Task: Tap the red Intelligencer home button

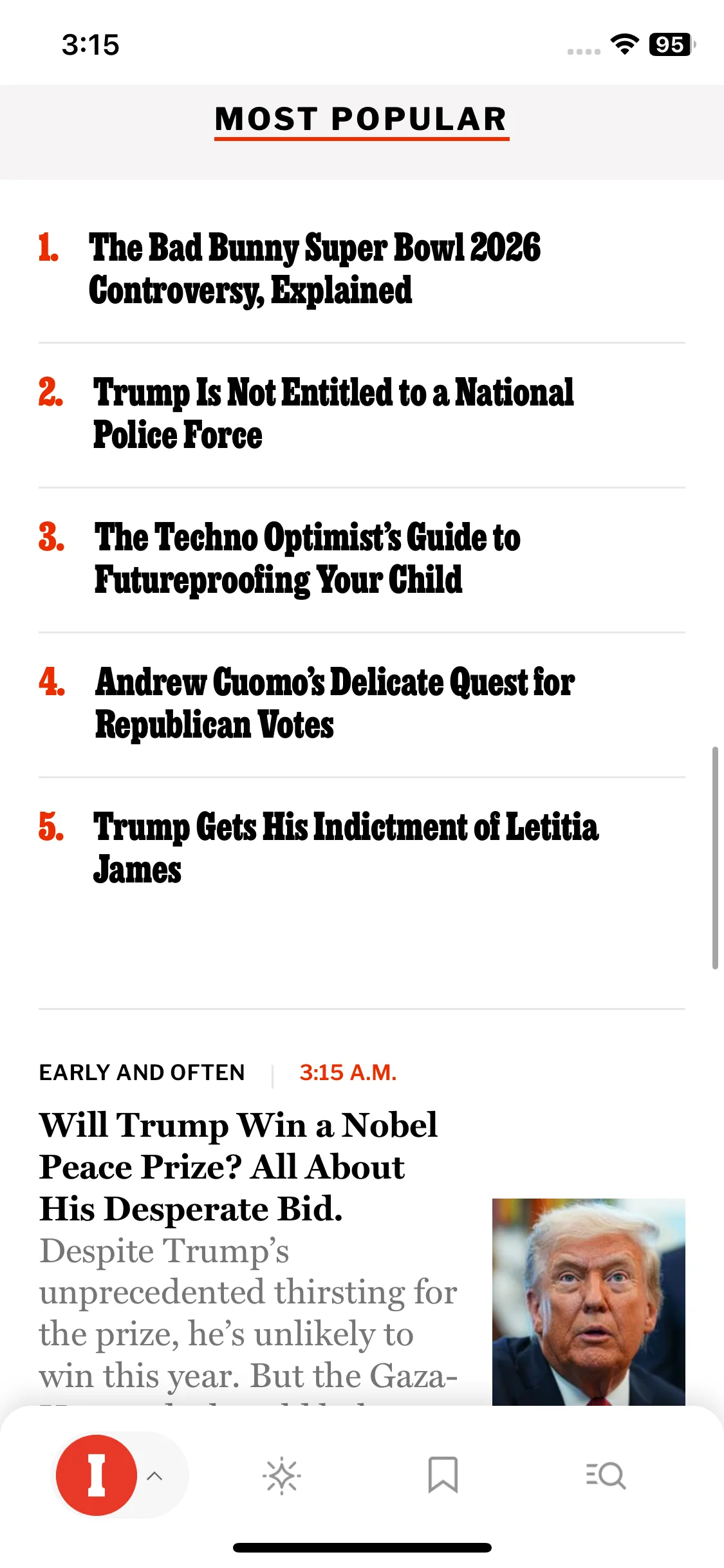Action: pos(97,1475)
